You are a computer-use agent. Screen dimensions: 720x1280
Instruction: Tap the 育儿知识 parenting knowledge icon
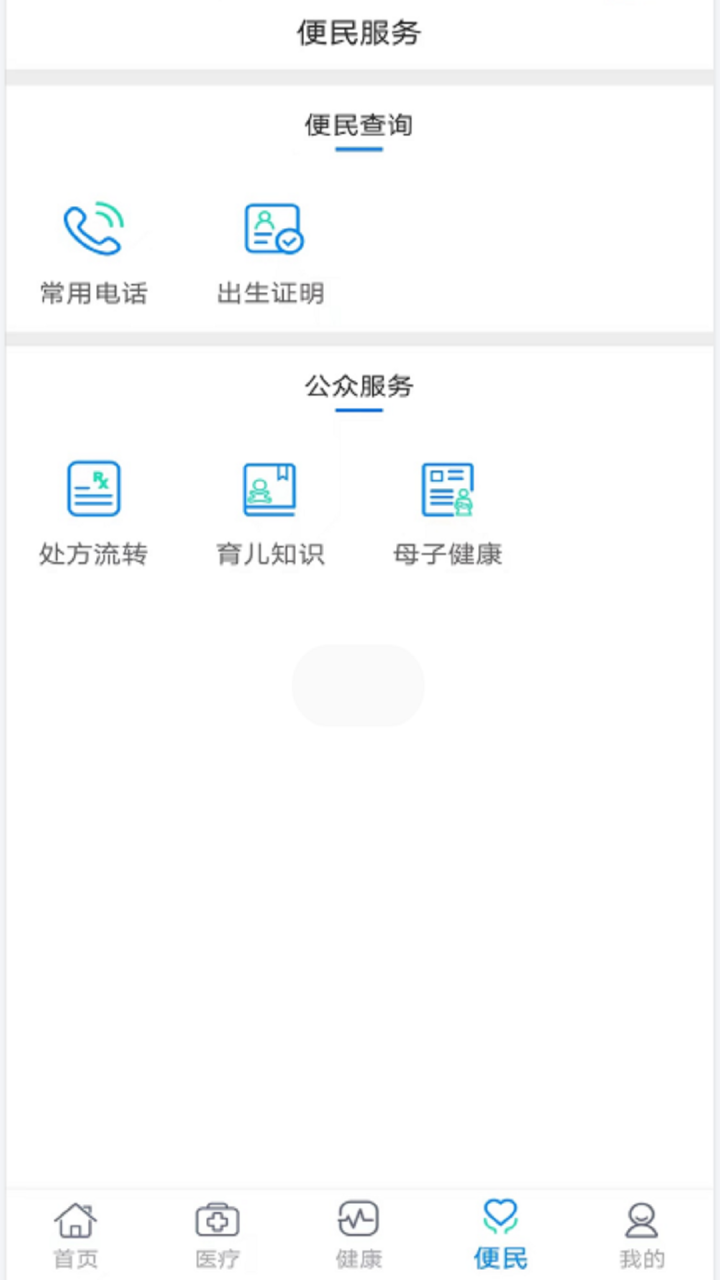271,489
